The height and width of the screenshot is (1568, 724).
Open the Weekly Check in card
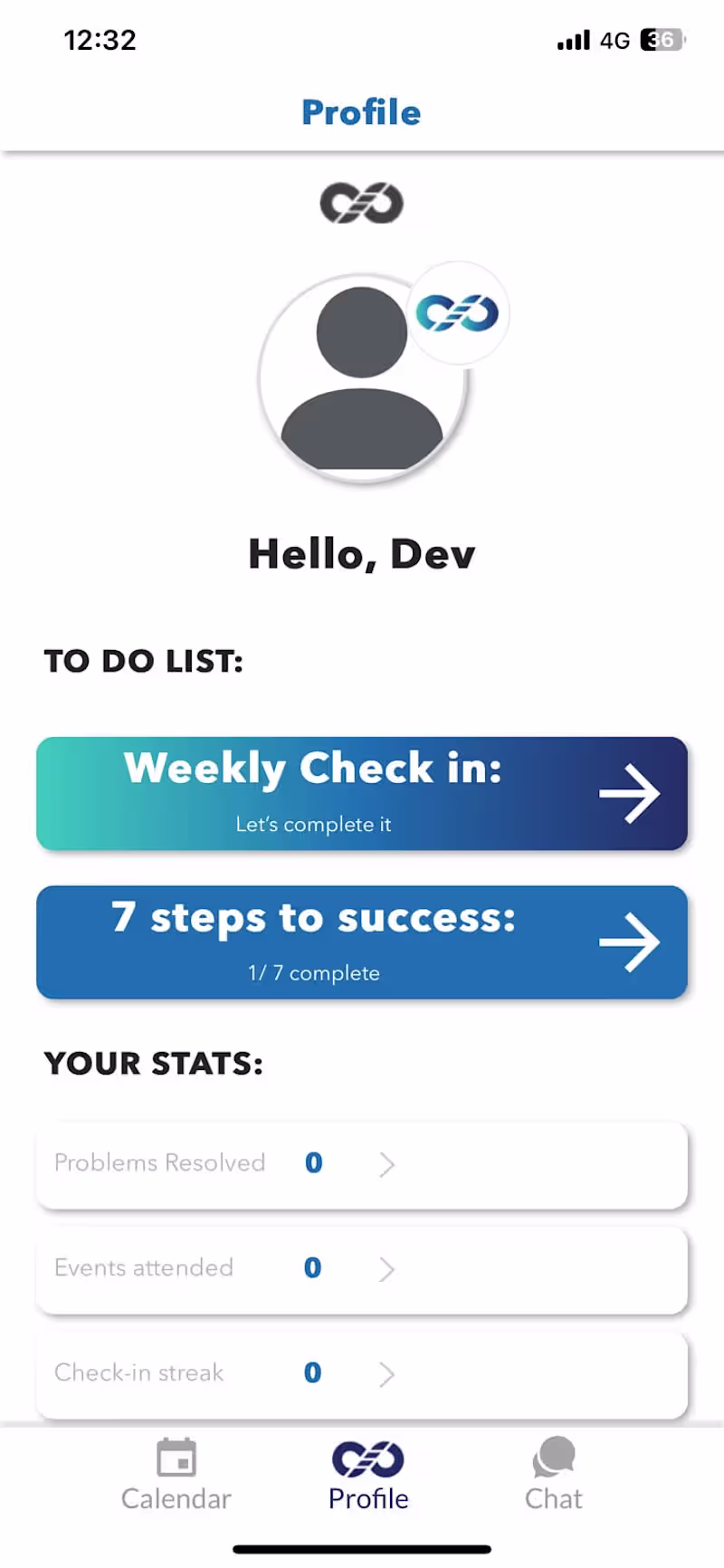click(x=361, y=794)
